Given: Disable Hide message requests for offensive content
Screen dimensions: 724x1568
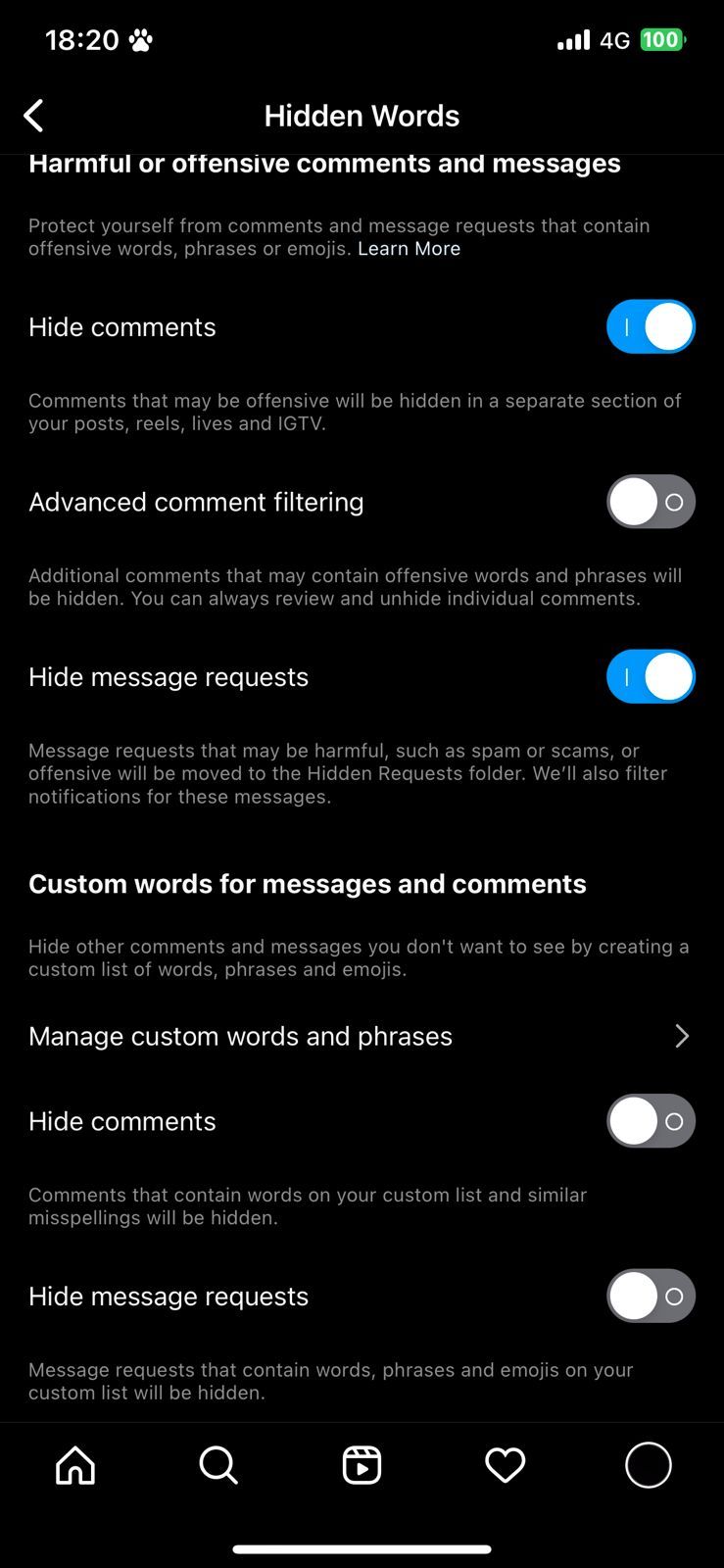Looking at the screenshot, I should pyautogui.click(x=651, y=677).
